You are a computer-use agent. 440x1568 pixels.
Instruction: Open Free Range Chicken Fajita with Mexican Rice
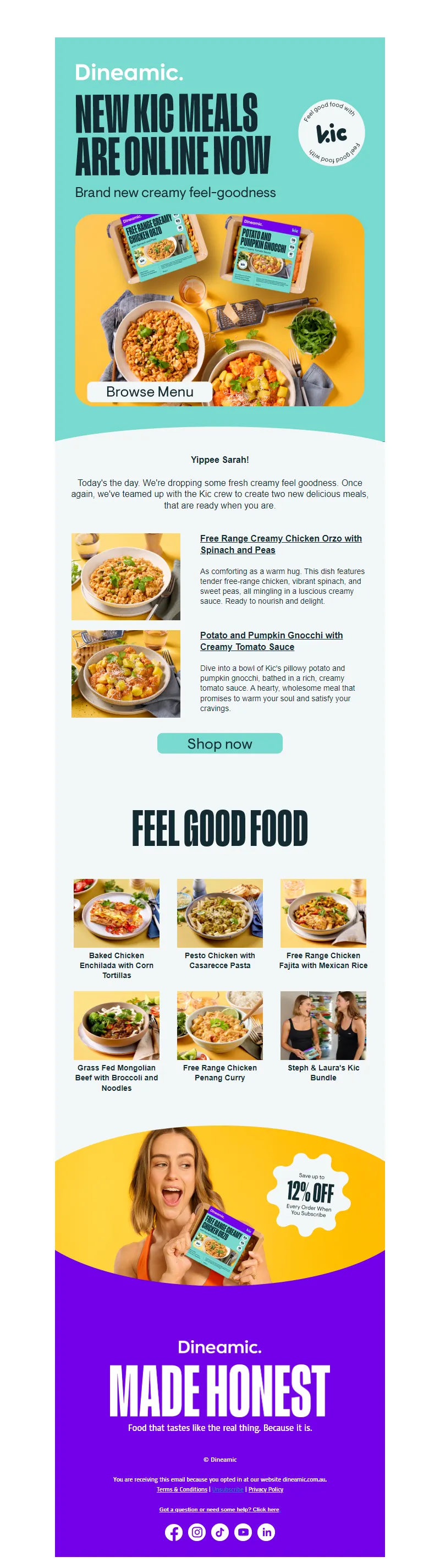[x=323, y=913]
